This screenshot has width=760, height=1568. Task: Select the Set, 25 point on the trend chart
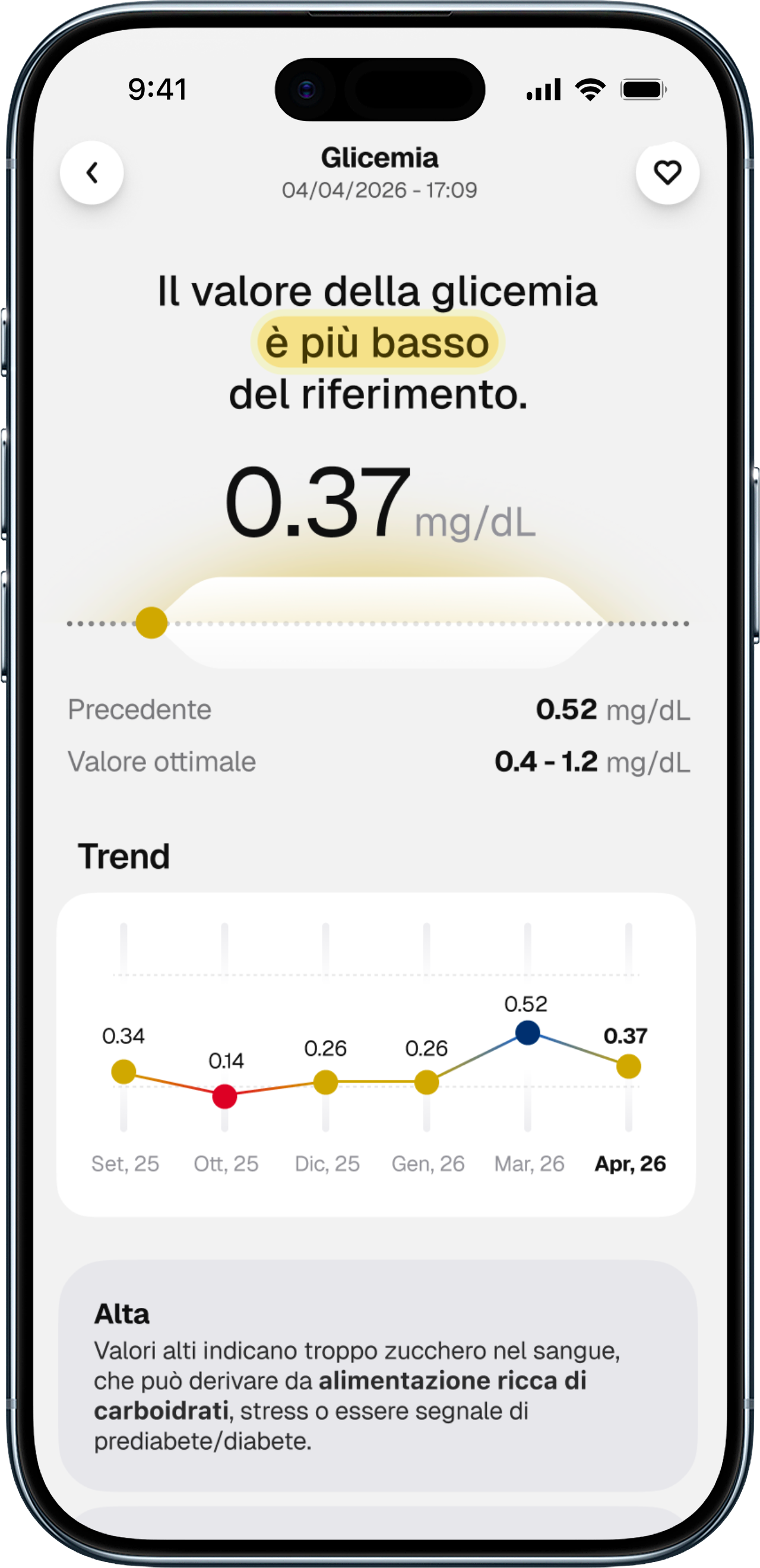(x=123, y=1071)
